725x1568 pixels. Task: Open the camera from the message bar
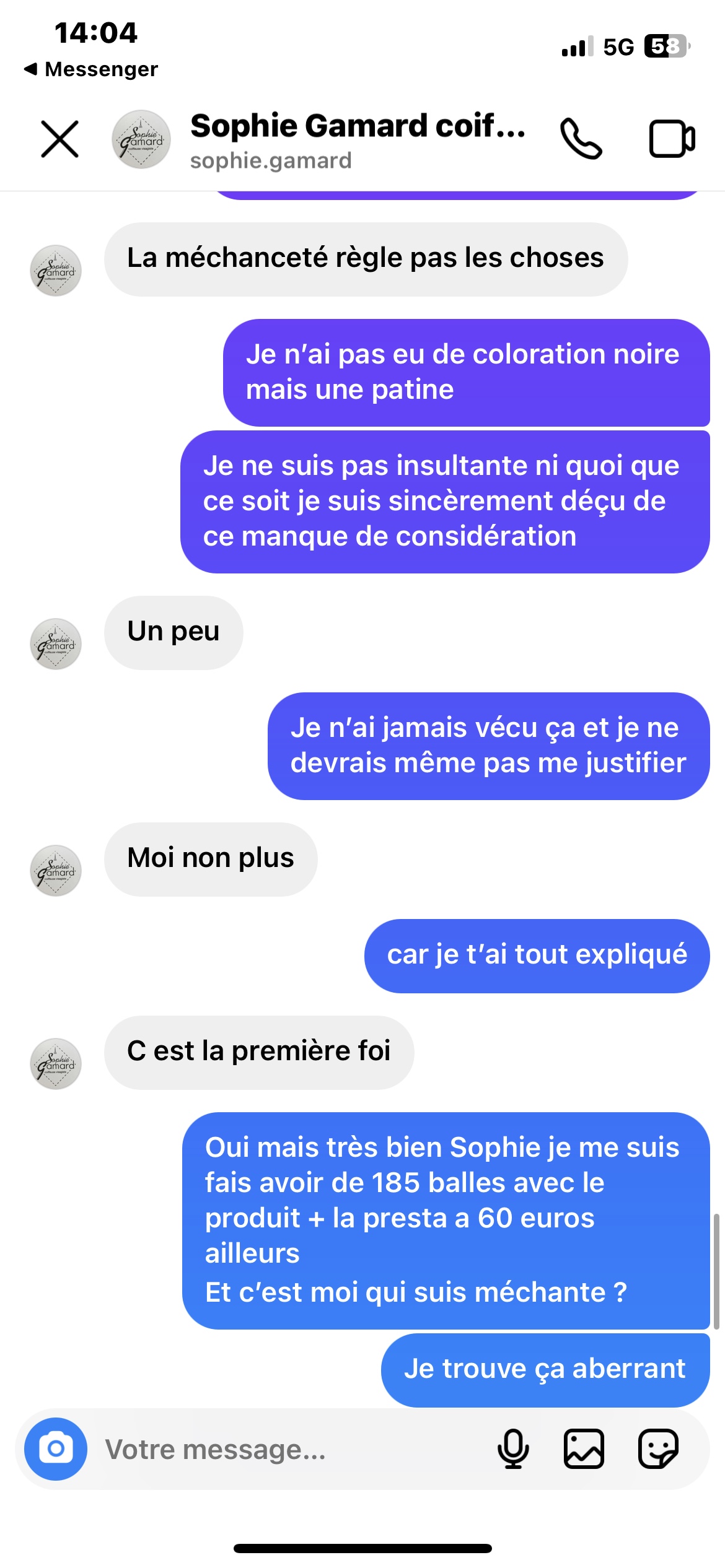point(56,1449)
